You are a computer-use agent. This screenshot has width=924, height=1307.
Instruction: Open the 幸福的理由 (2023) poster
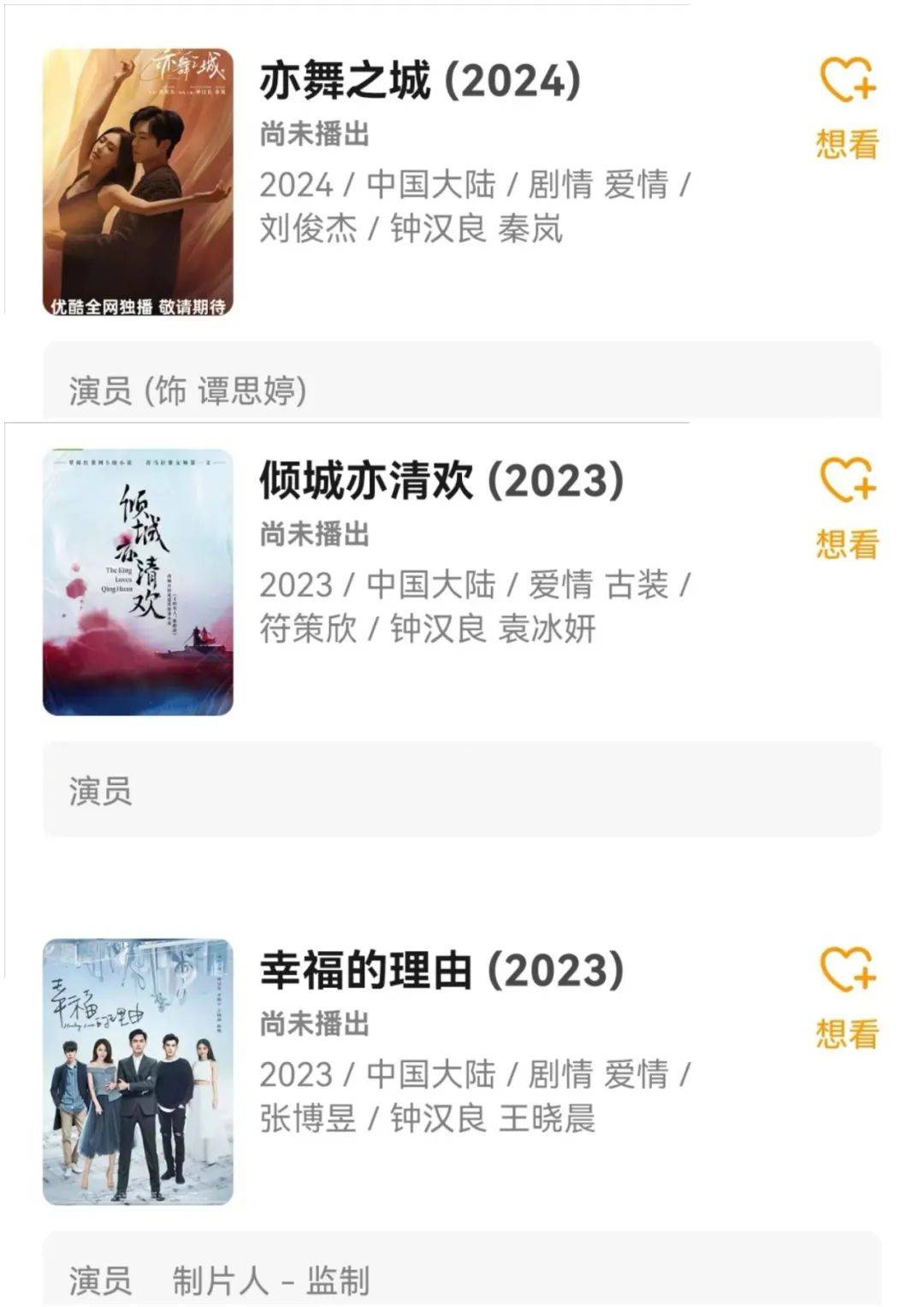tap(138, 1072)
